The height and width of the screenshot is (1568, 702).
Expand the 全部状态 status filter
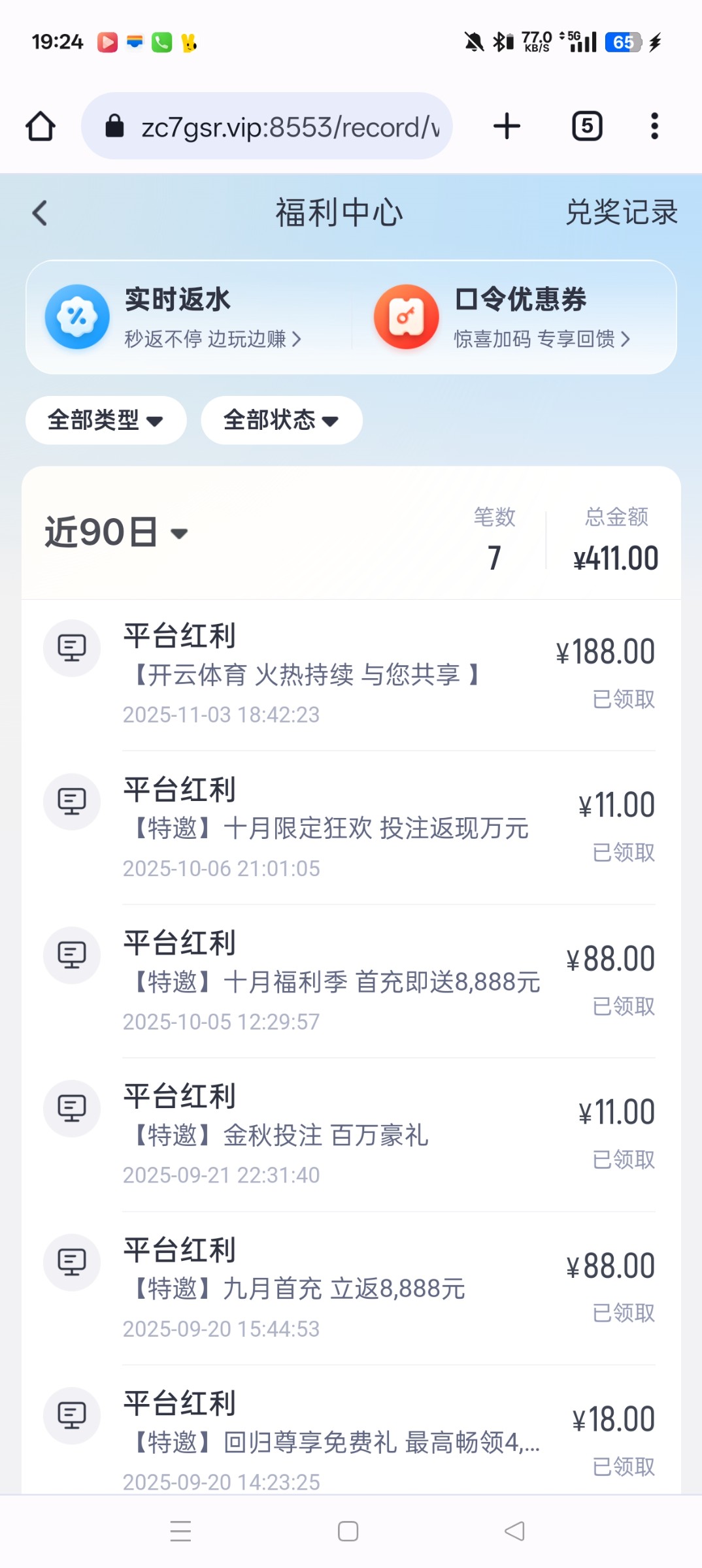point(281,420)
